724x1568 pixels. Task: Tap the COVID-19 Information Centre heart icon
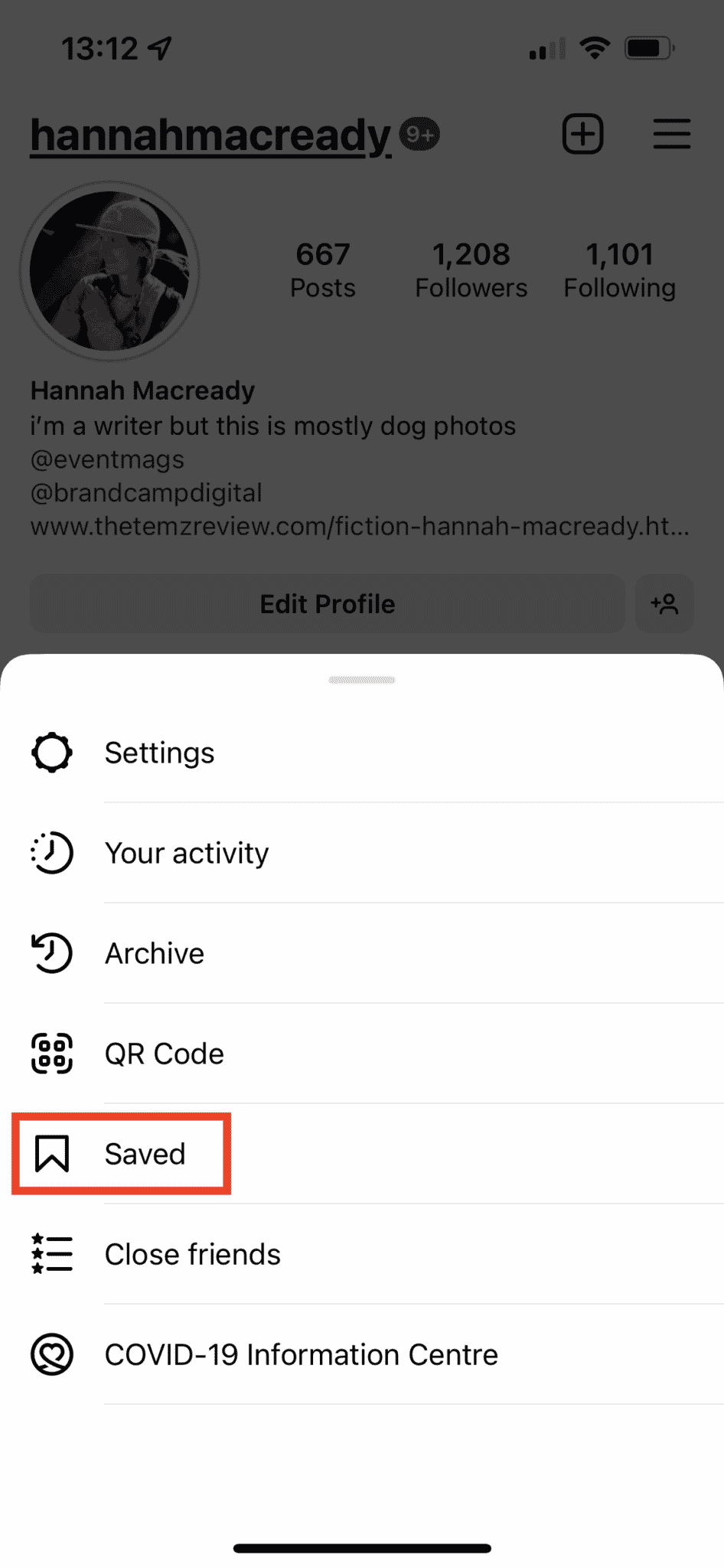pos(51,1354)
